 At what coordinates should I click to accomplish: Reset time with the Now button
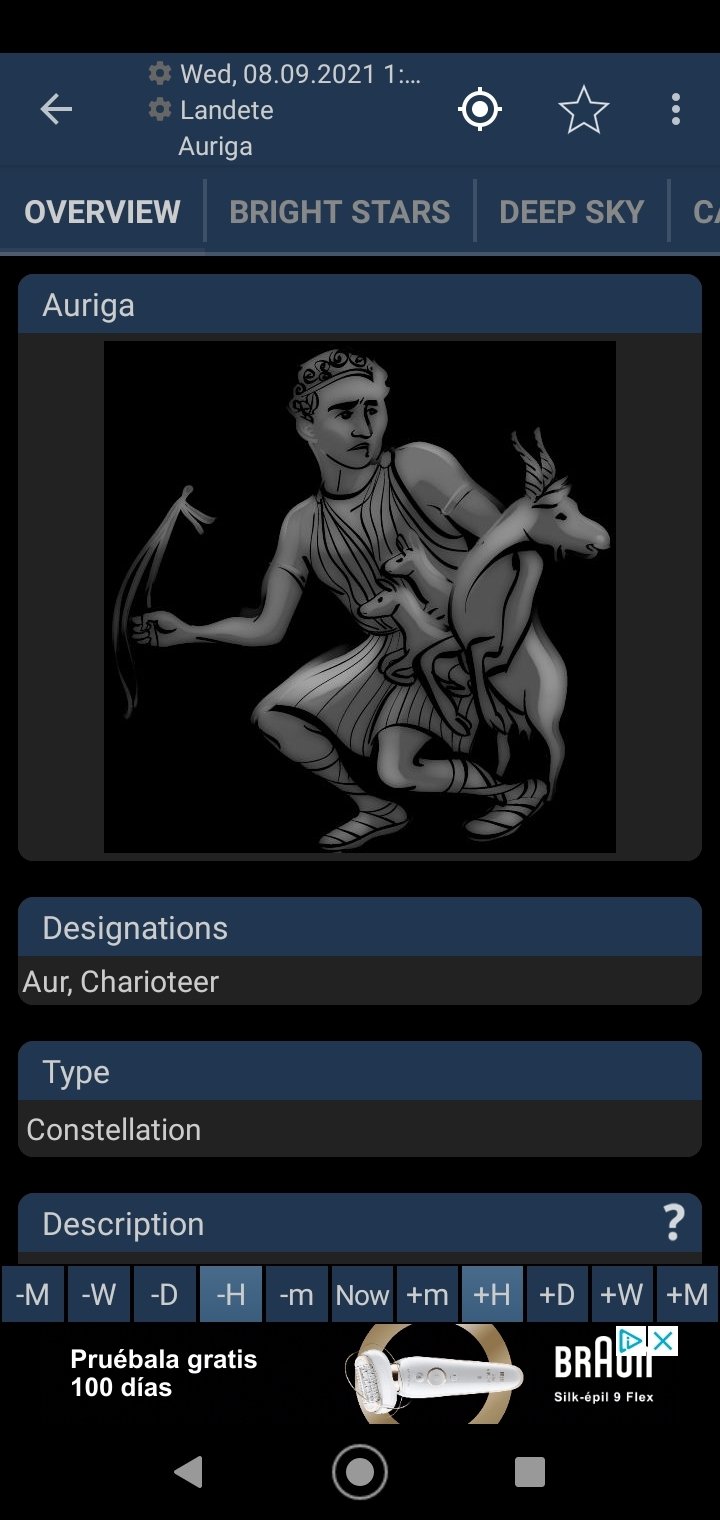362,1295
